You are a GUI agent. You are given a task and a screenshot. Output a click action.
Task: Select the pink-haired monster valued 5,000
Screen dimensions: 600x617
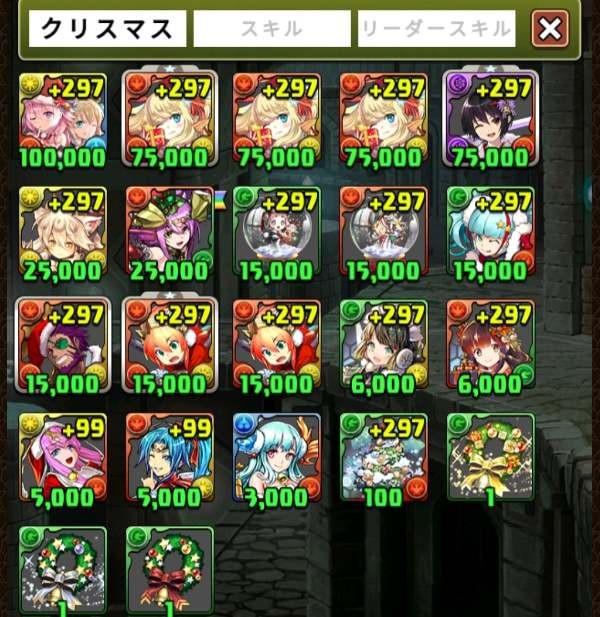click(x=62, y=458)
